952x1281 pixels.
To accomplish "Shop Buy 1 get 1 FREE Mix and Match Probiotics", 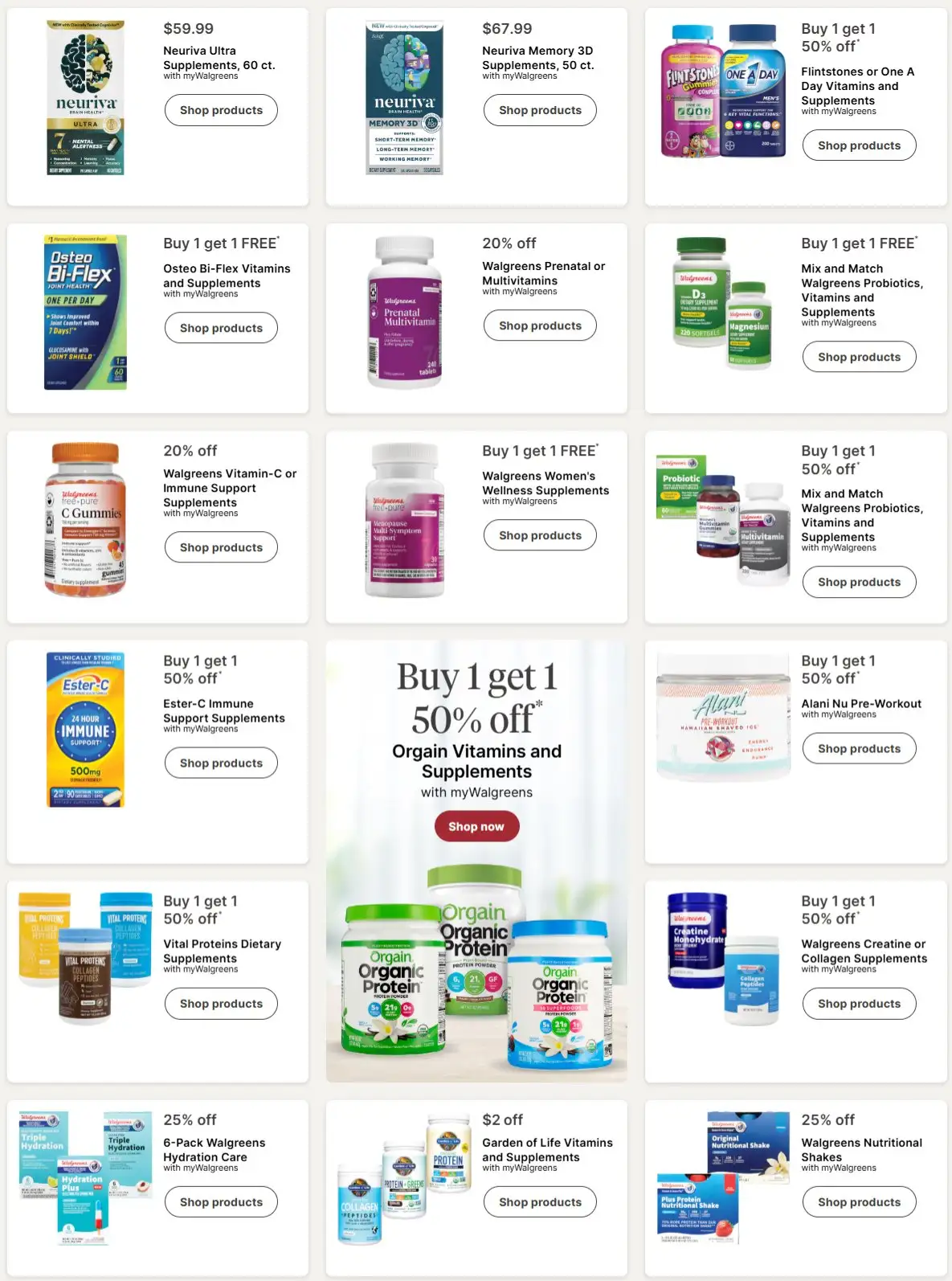I will (859, 357).
